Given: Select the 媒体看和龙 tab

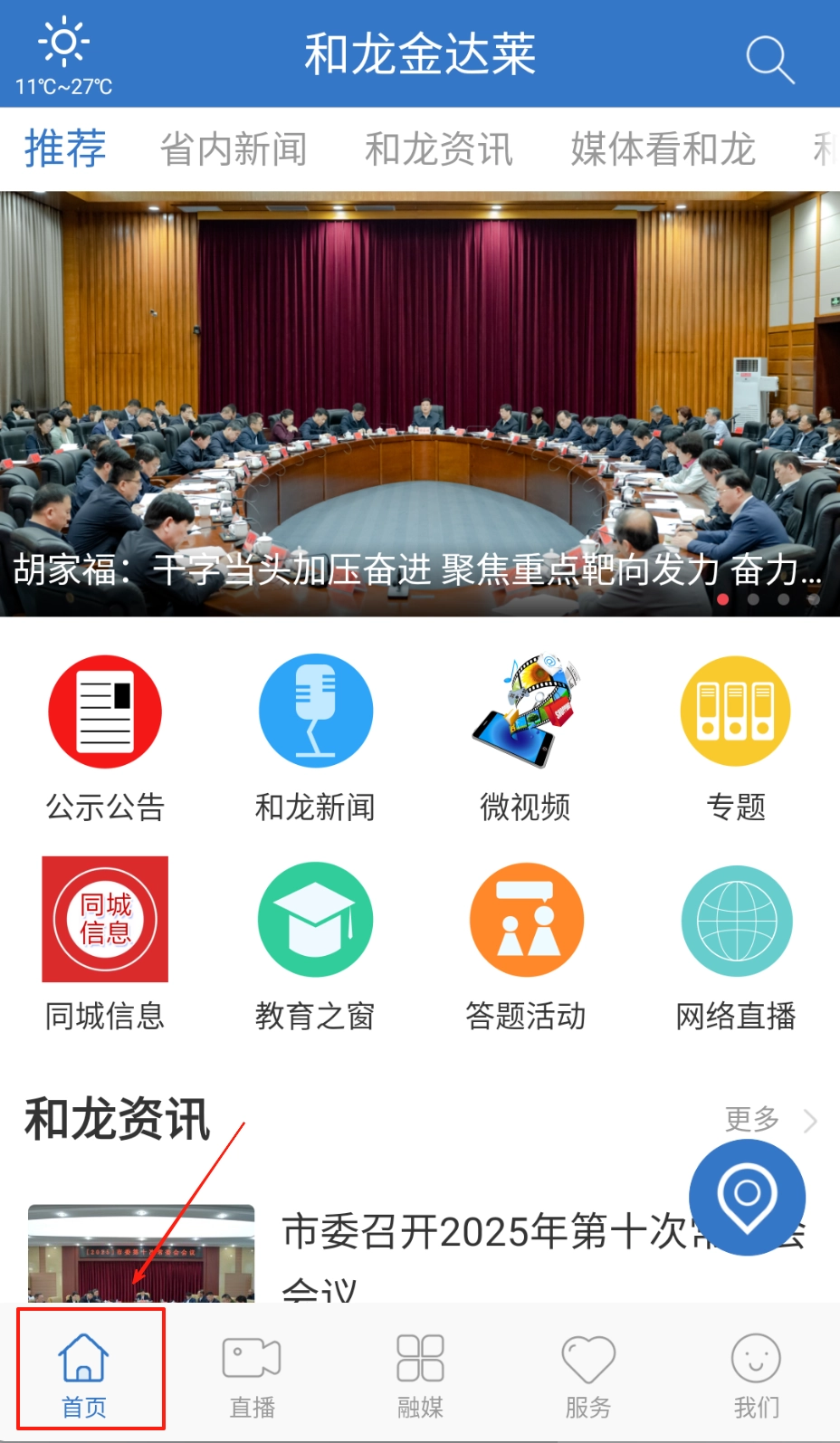Looking at the screenshot, I should 663,149.
